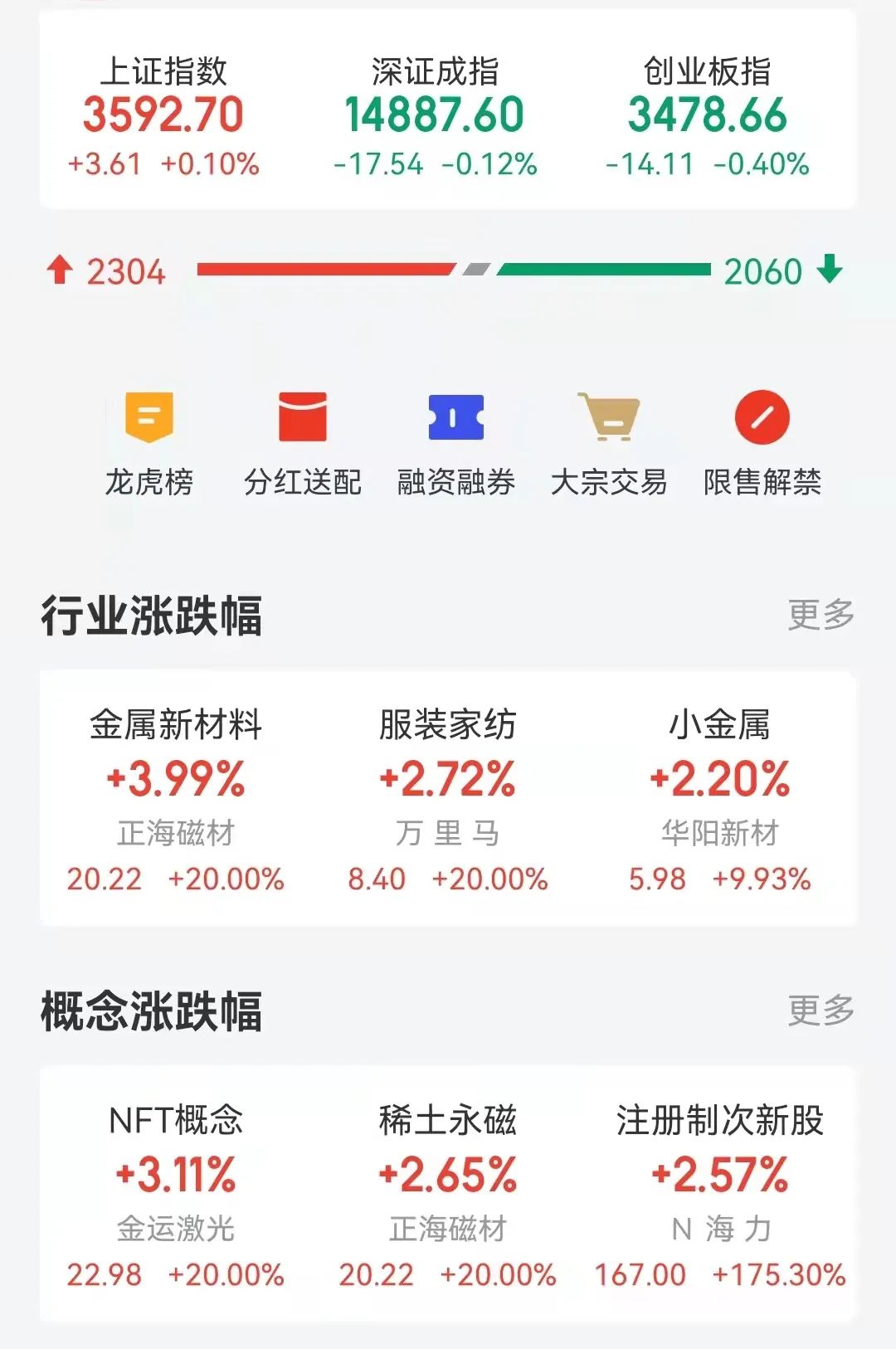Tap 更多 next to 行业涨跌幅

(821, 615)
